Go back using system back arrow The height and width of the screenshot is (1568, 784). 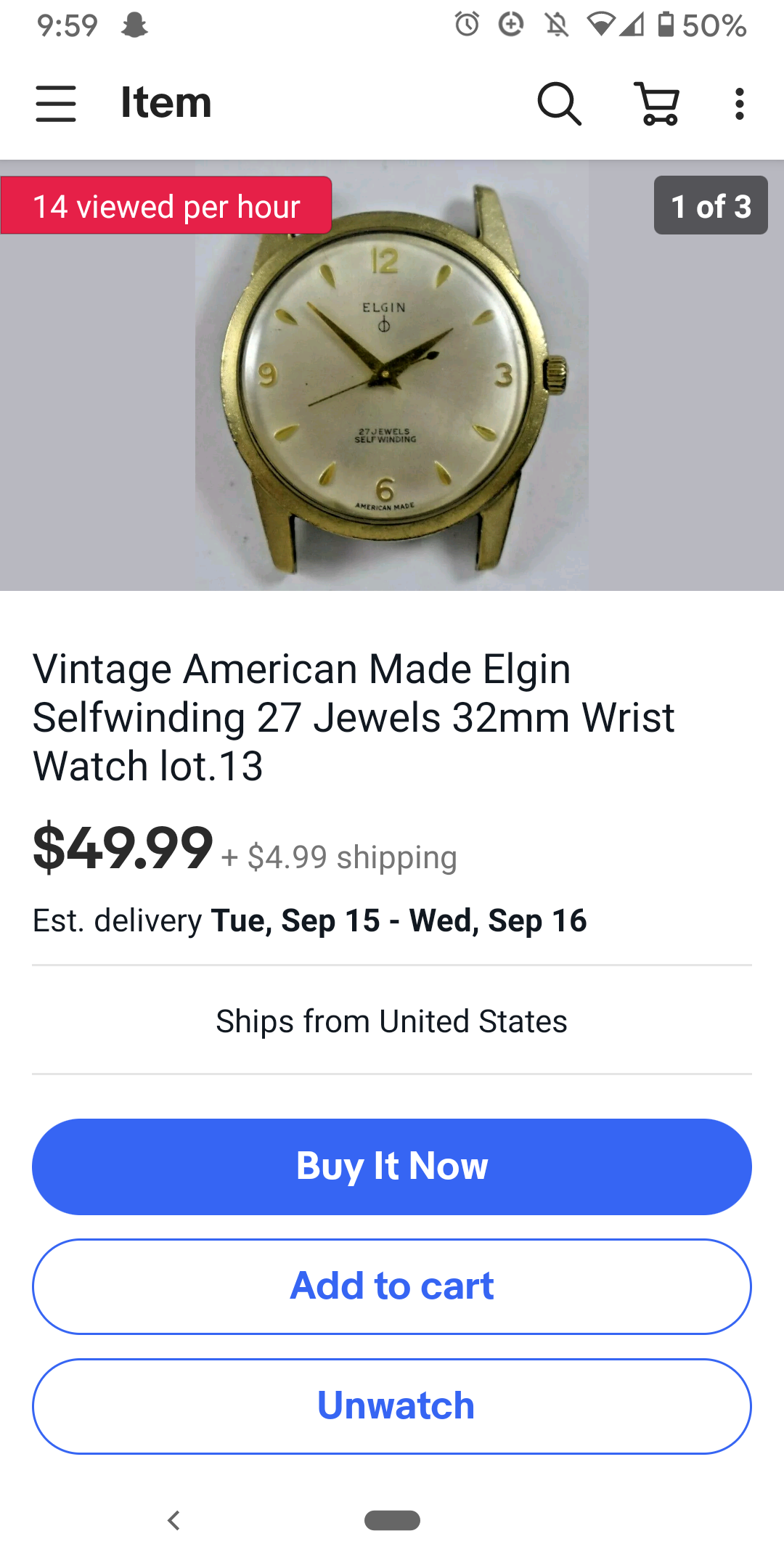tap(173, 1520)
